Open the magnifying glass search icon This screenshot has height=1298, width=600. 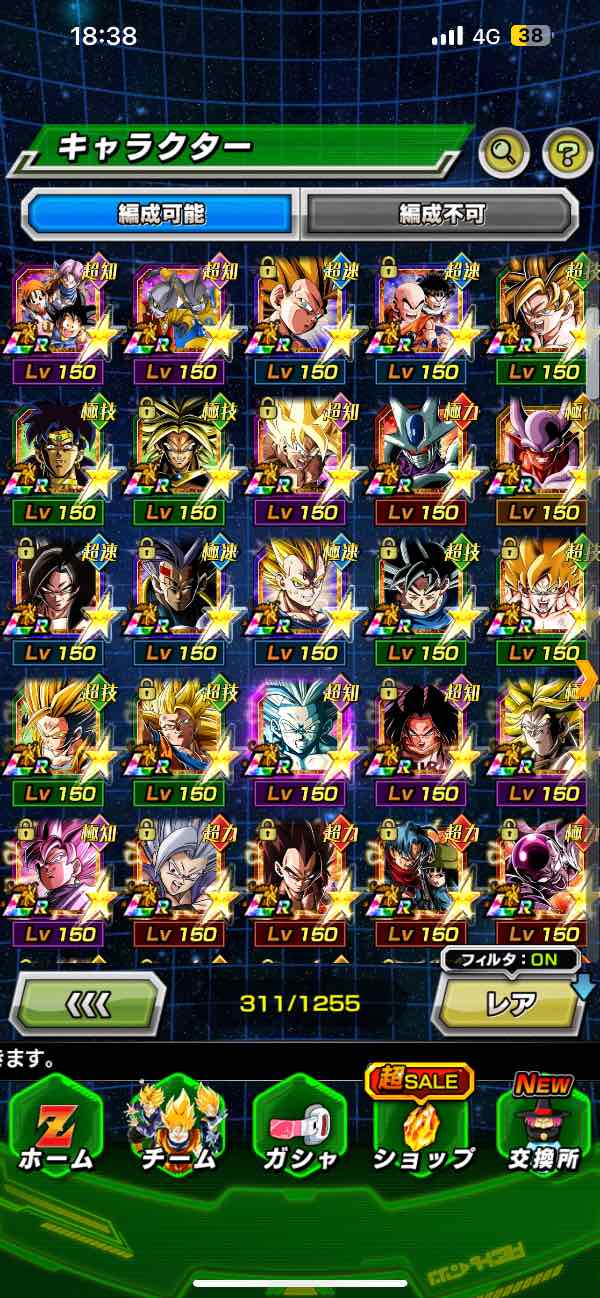503,152
